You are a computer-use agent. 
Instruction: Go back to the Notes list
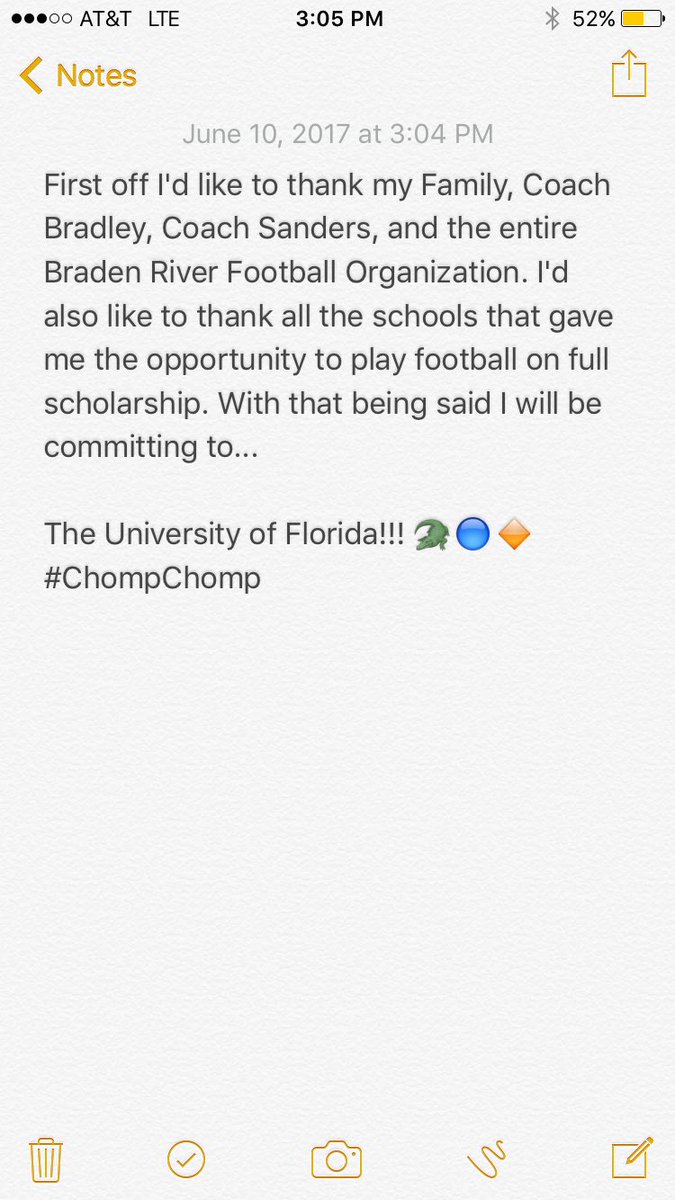coord(78,75)
